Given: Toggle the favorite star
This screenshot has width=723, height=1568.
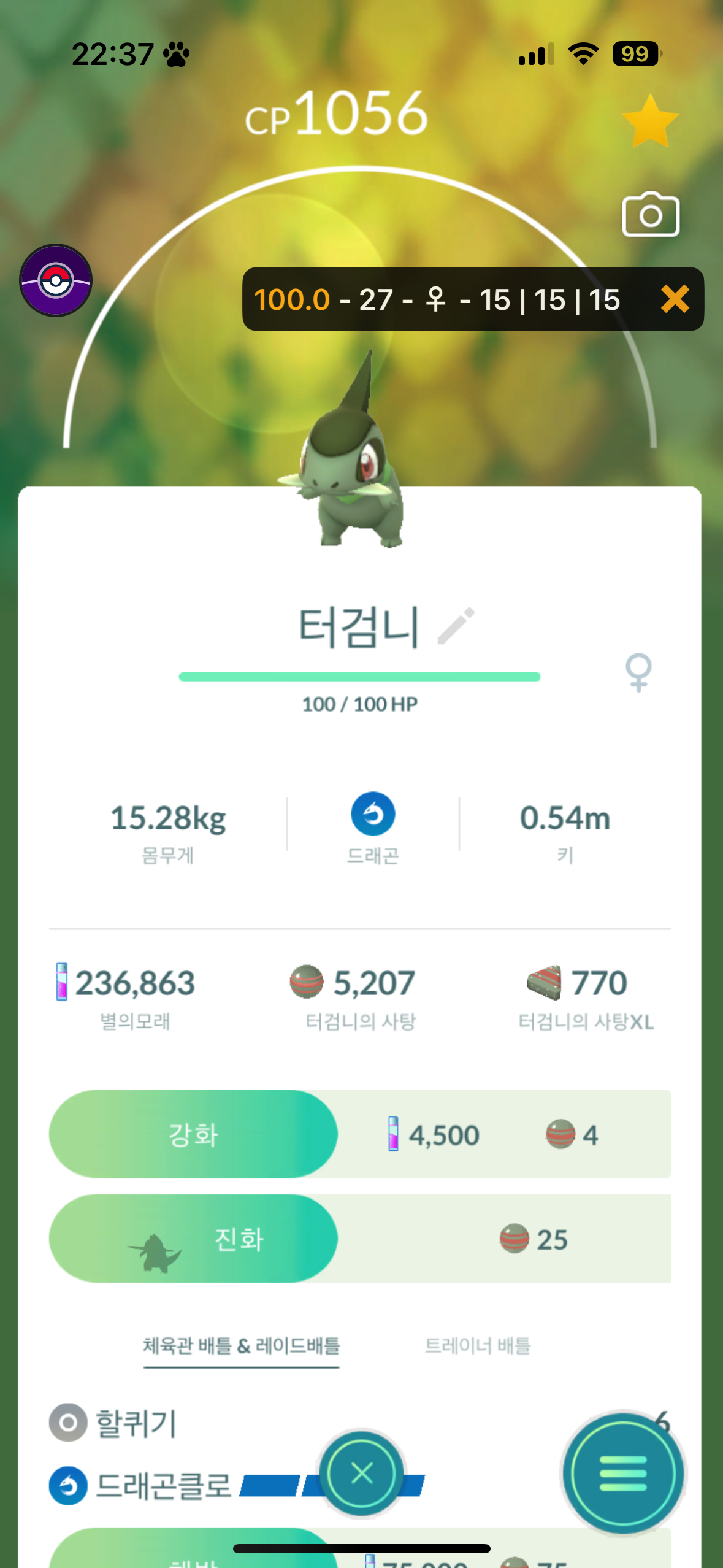Looking at the screenshot, I should [x=649, y=121].
